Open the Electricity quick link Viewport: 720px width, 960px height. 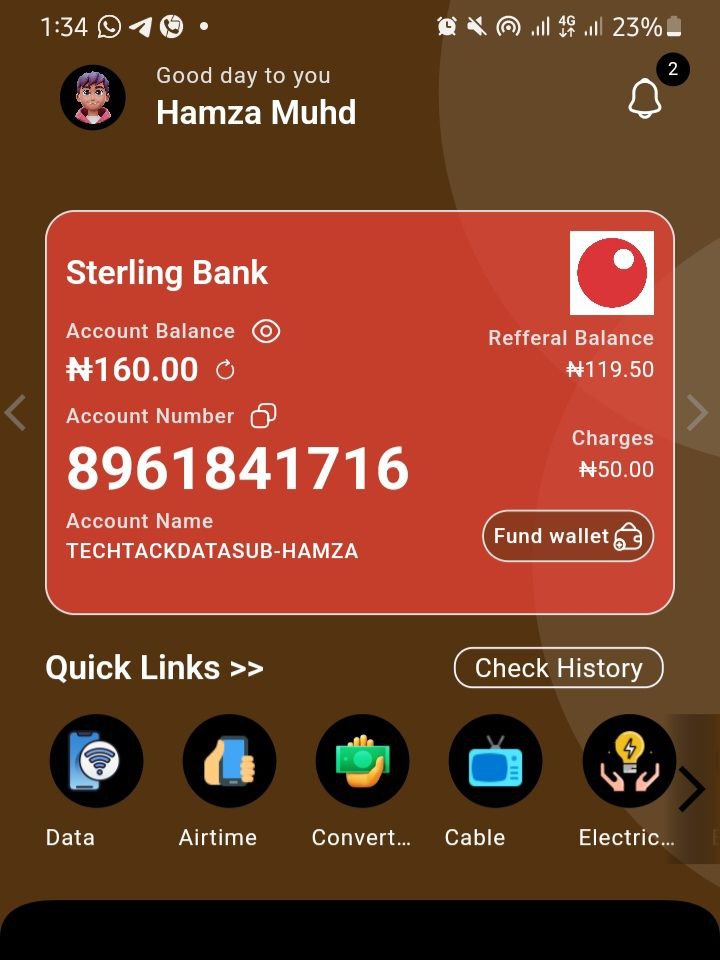tap(628, 762)
